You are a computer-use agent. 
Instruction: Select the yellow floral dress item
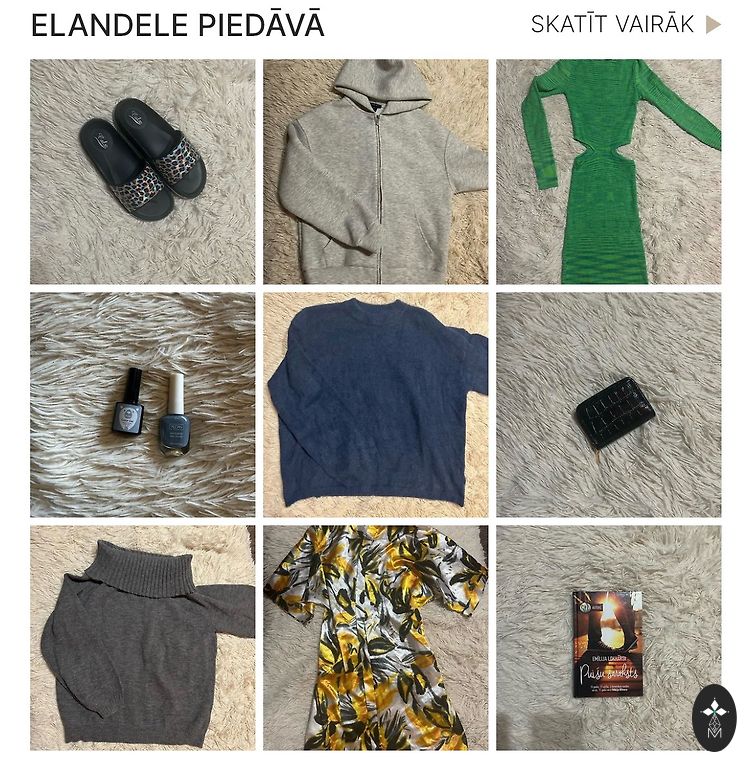376,638
